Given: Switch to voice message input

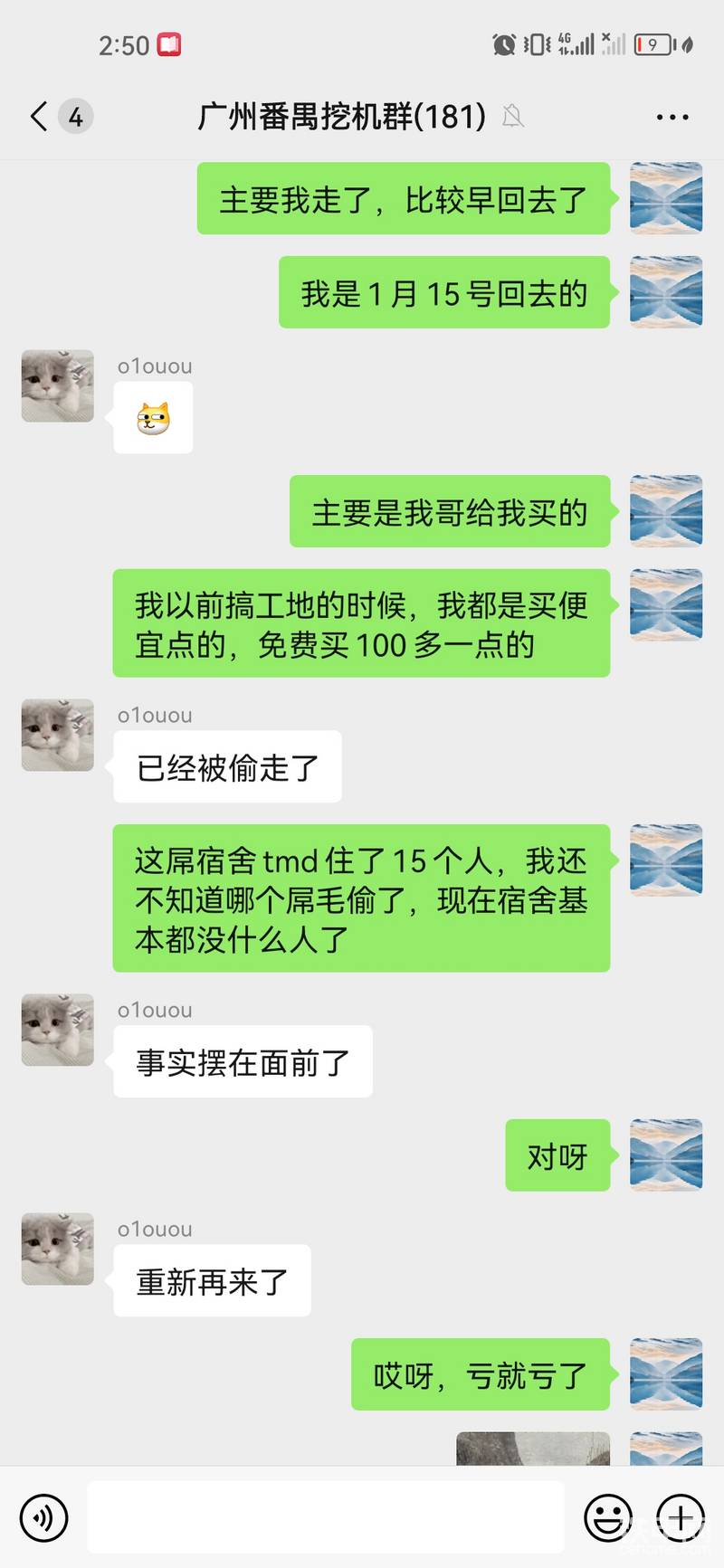Looking at the screenshot, I should click(x=43, y=1517).
